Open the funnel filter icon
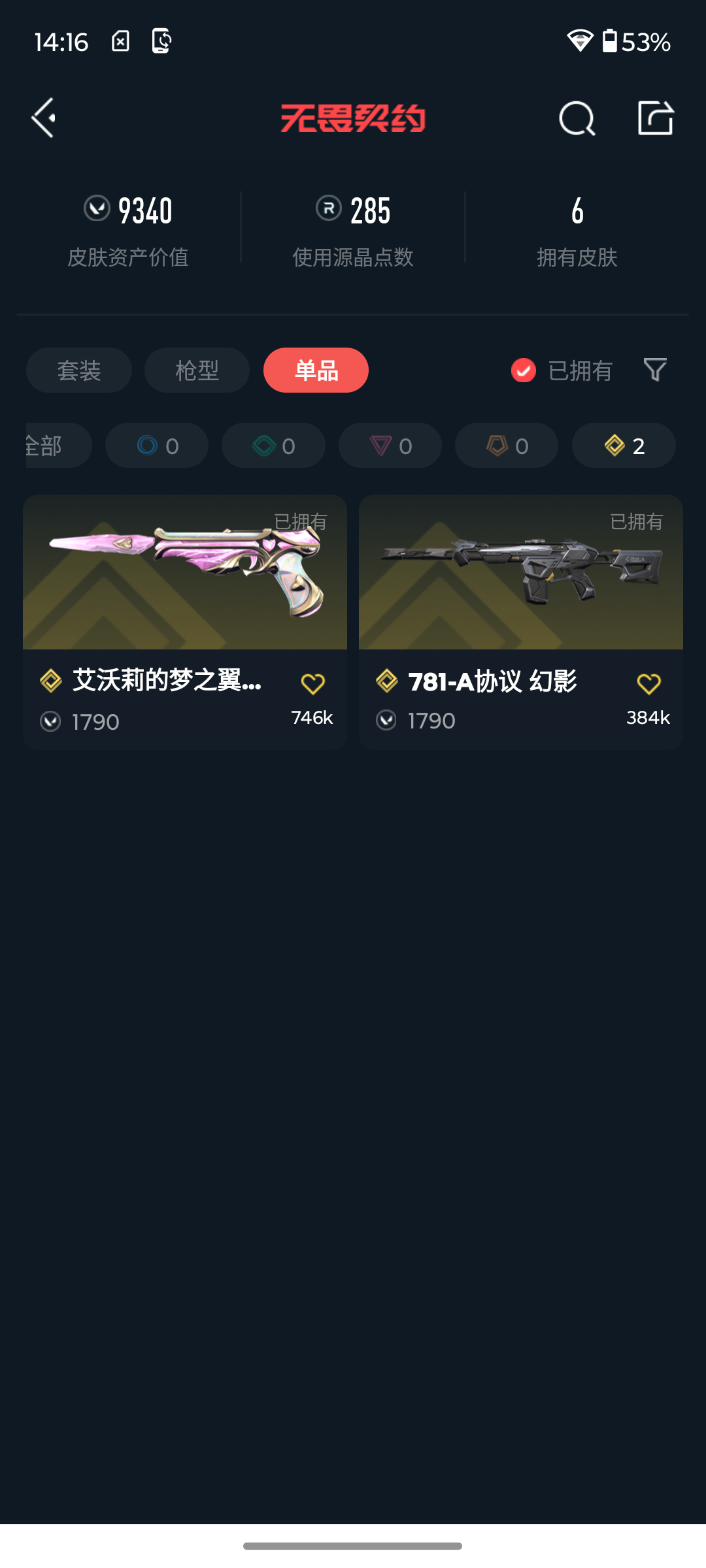The height and width of the screenshot is (1568, 706). (655, 370)
